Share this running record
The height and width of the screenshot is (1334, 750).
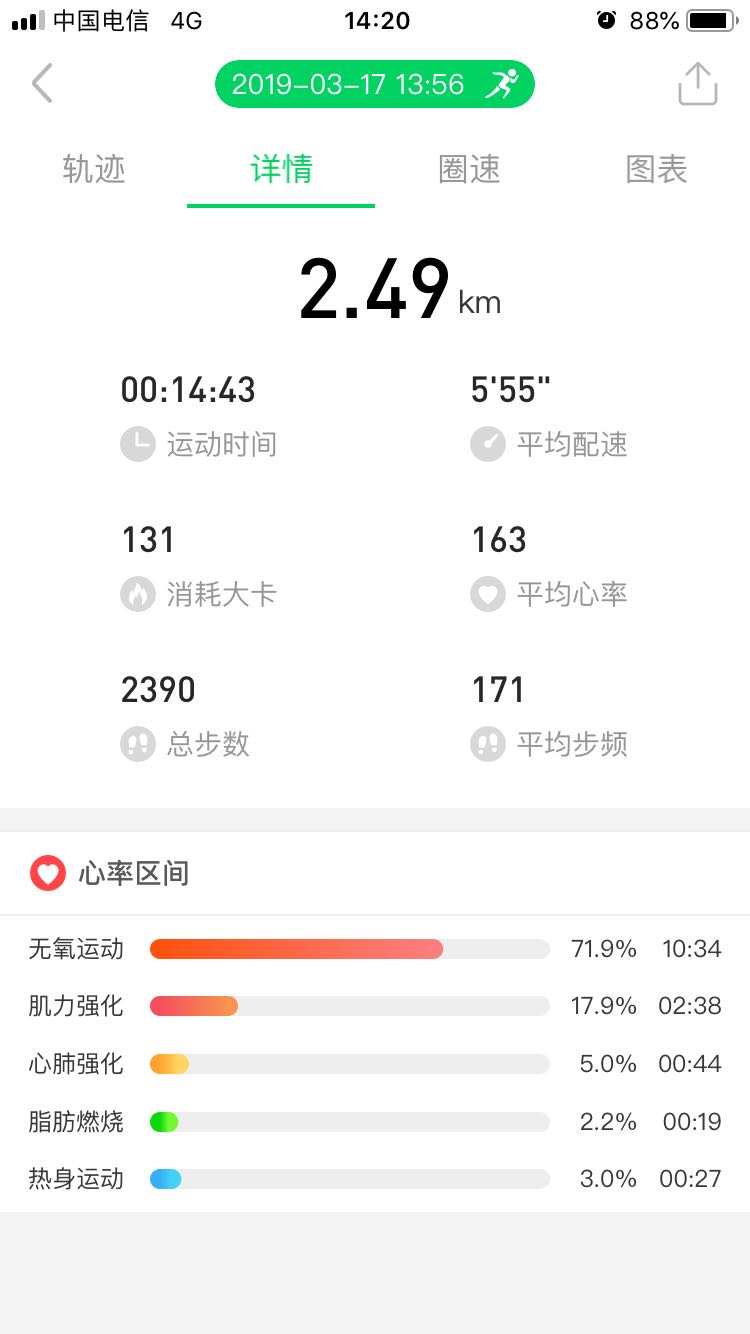(697, 84)
